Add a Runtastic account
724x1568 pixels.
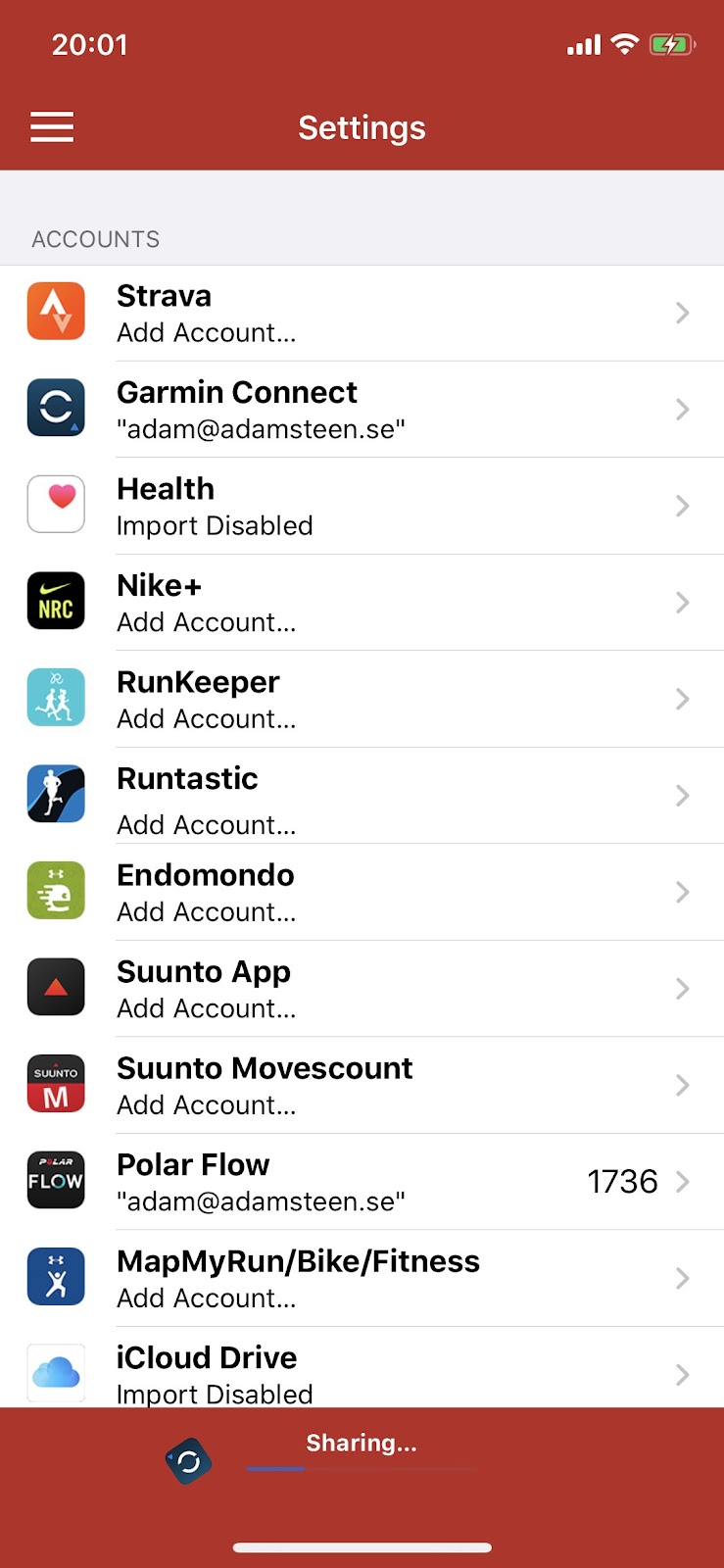pos(362,796)
